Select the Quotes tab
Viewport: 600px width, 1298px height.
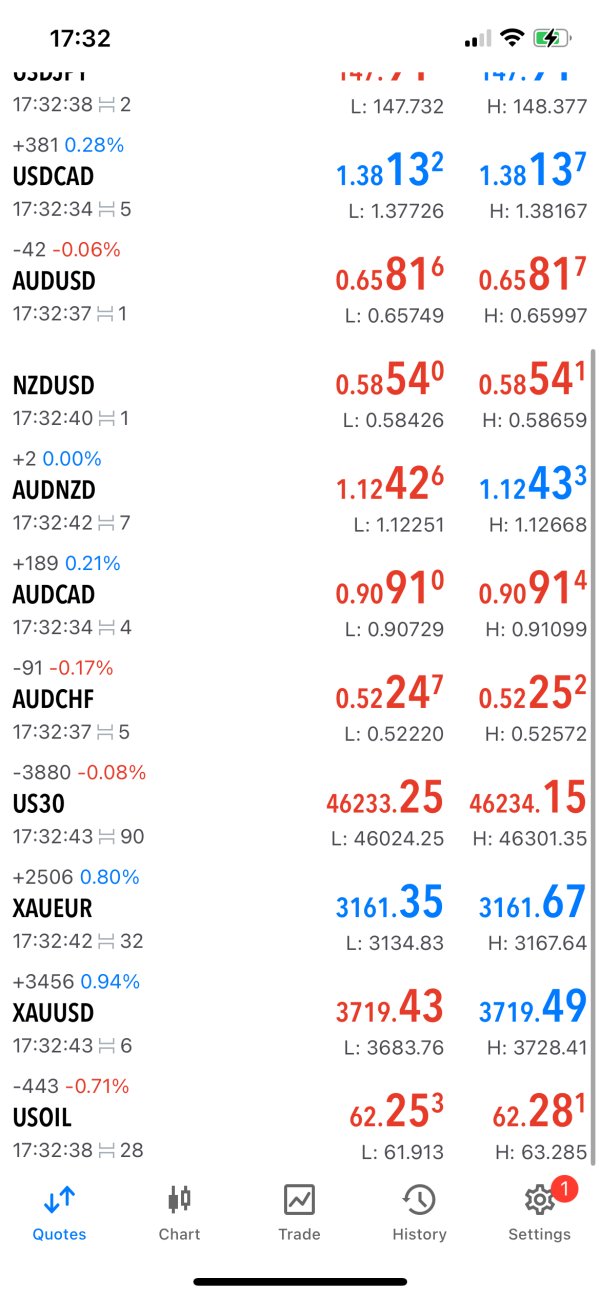[x=59, y=1212]
